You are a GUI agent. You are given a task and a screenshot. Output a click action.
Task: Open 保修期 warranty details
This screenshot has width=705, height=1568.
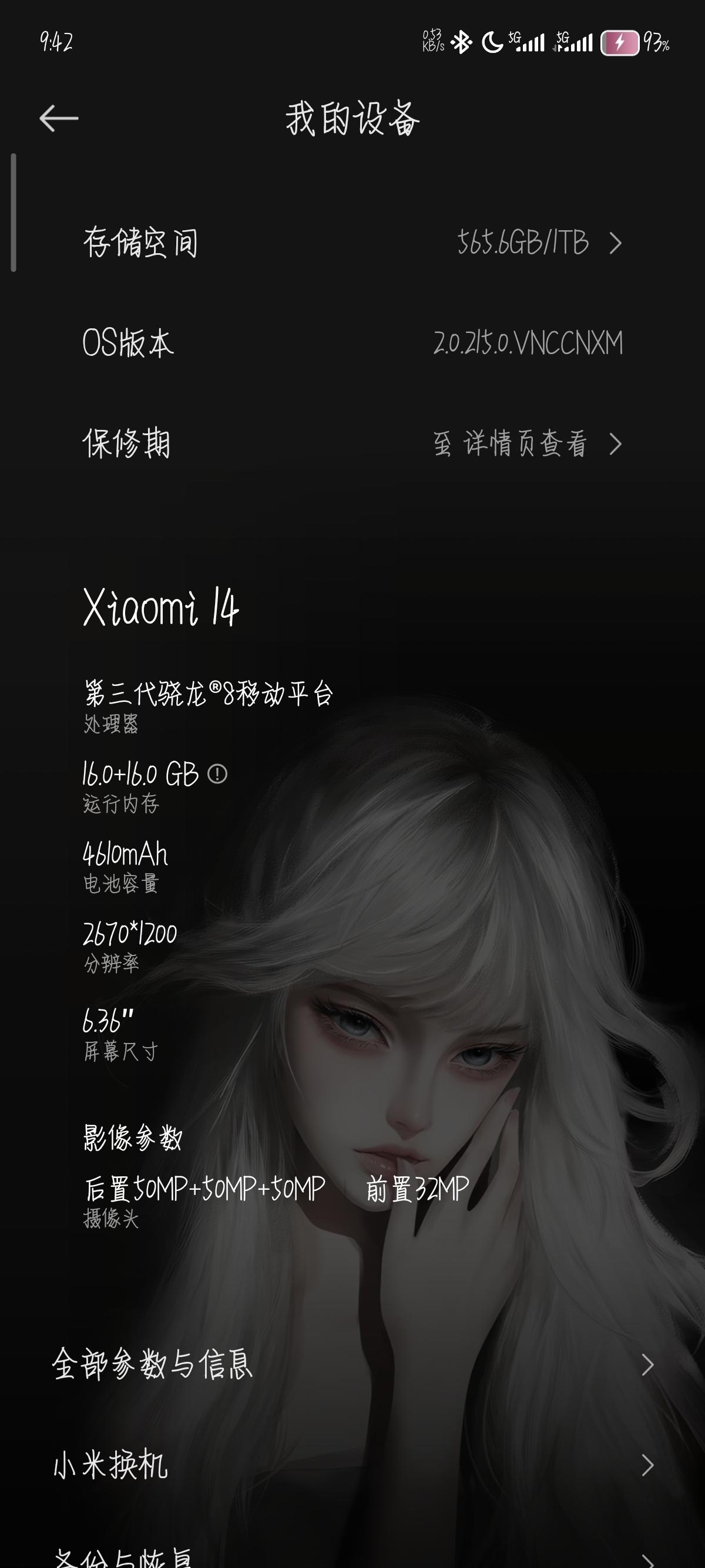point(352,444)
